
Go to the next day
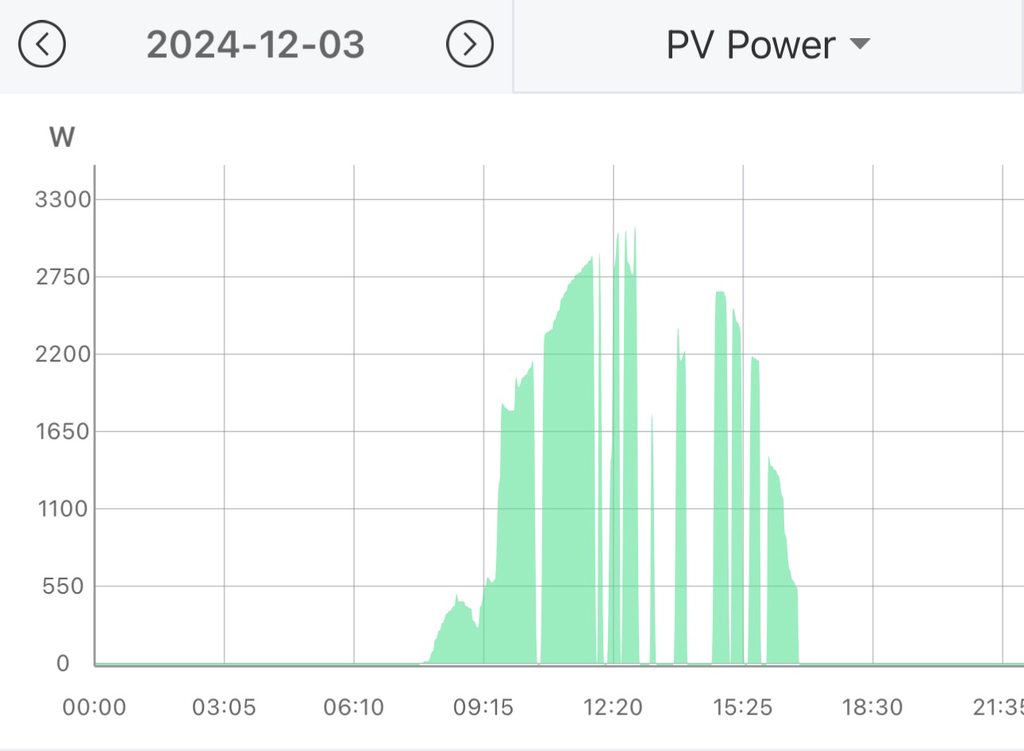(x=470, y=44)
